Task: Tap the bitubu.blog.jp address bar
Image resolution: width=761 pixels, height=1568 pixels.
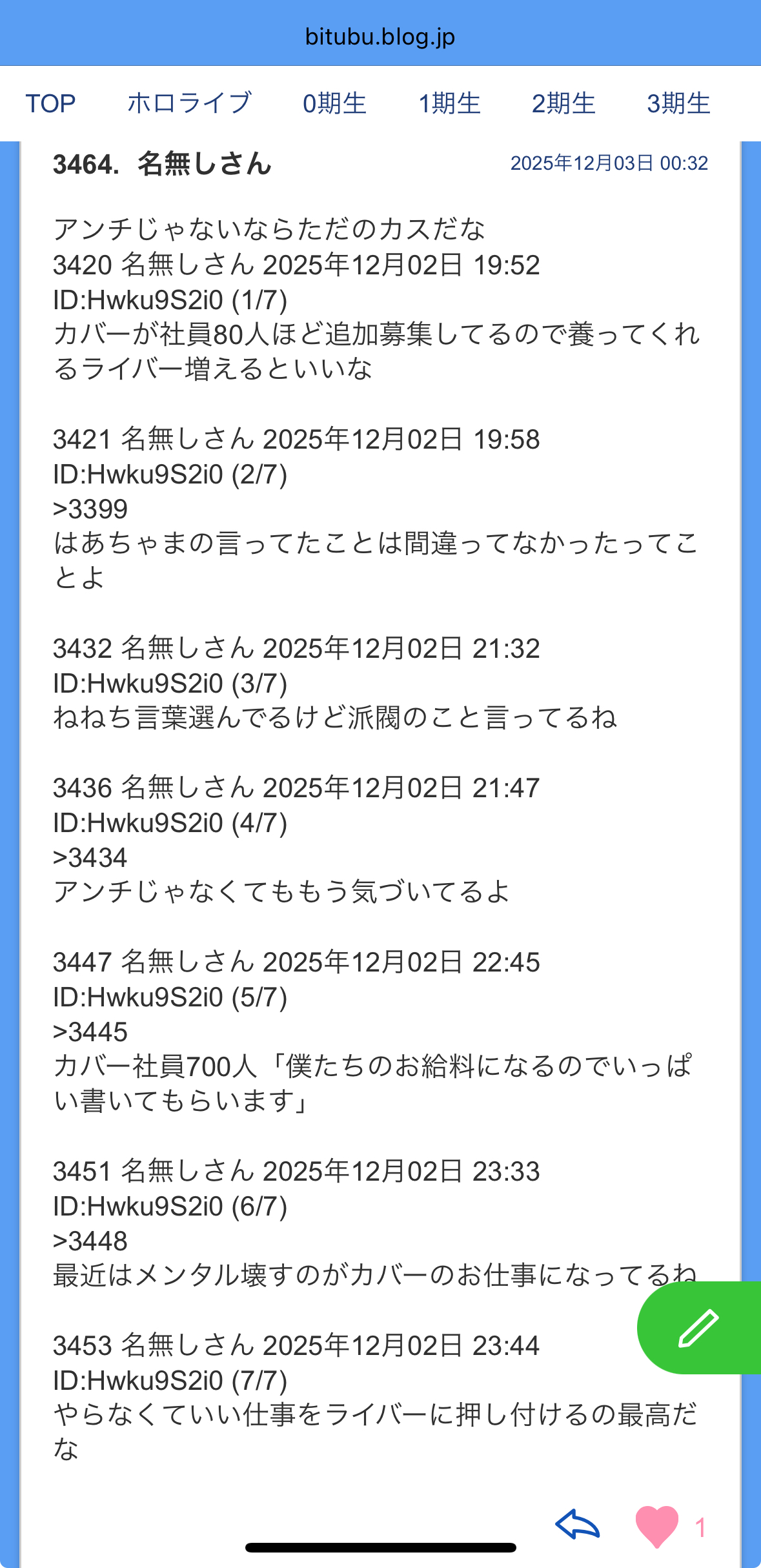Action: tap(380, 37)
